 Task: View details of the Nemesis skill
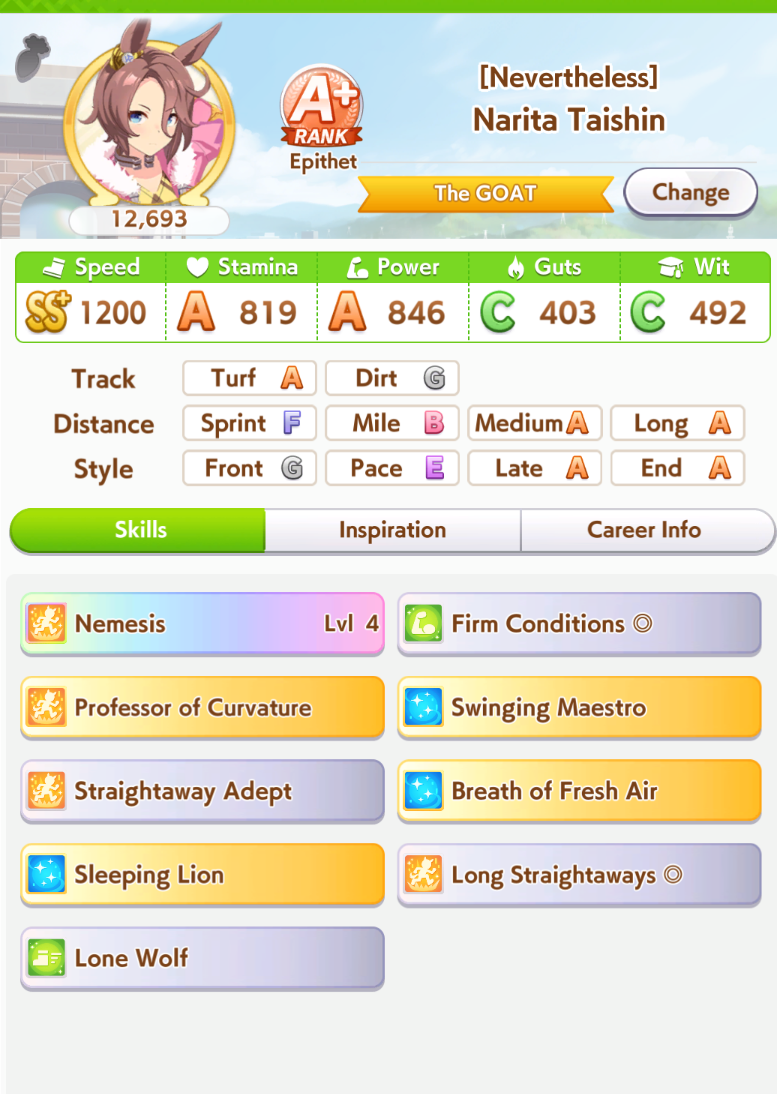(x=202, y=624)
